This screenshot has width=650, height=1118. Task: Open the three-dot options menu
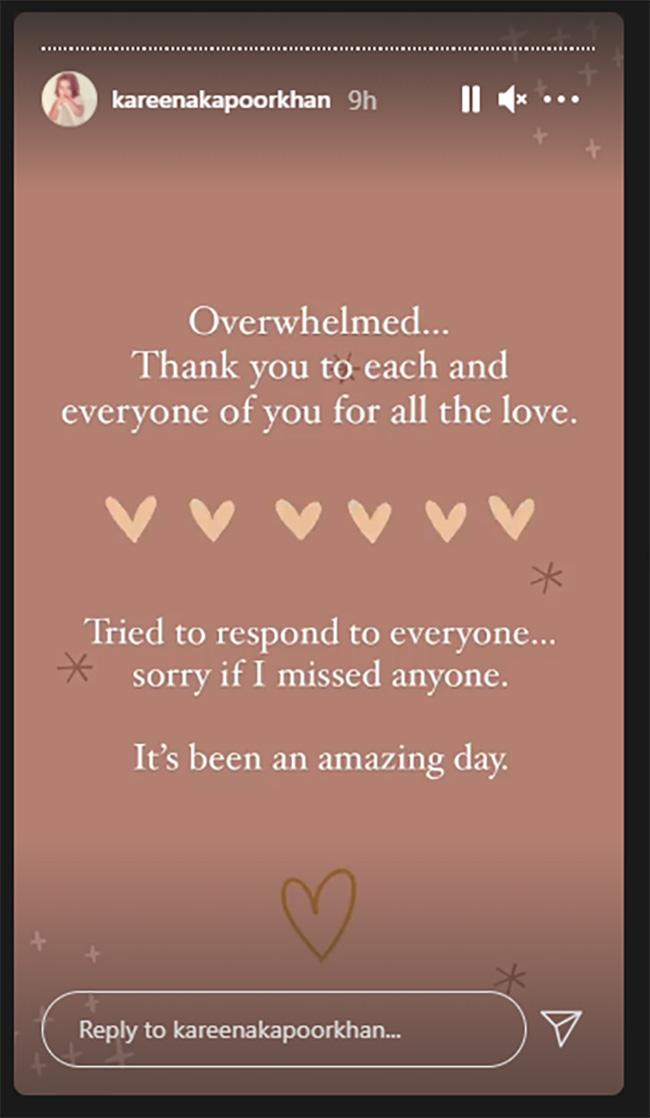click(x=562, y=99)
